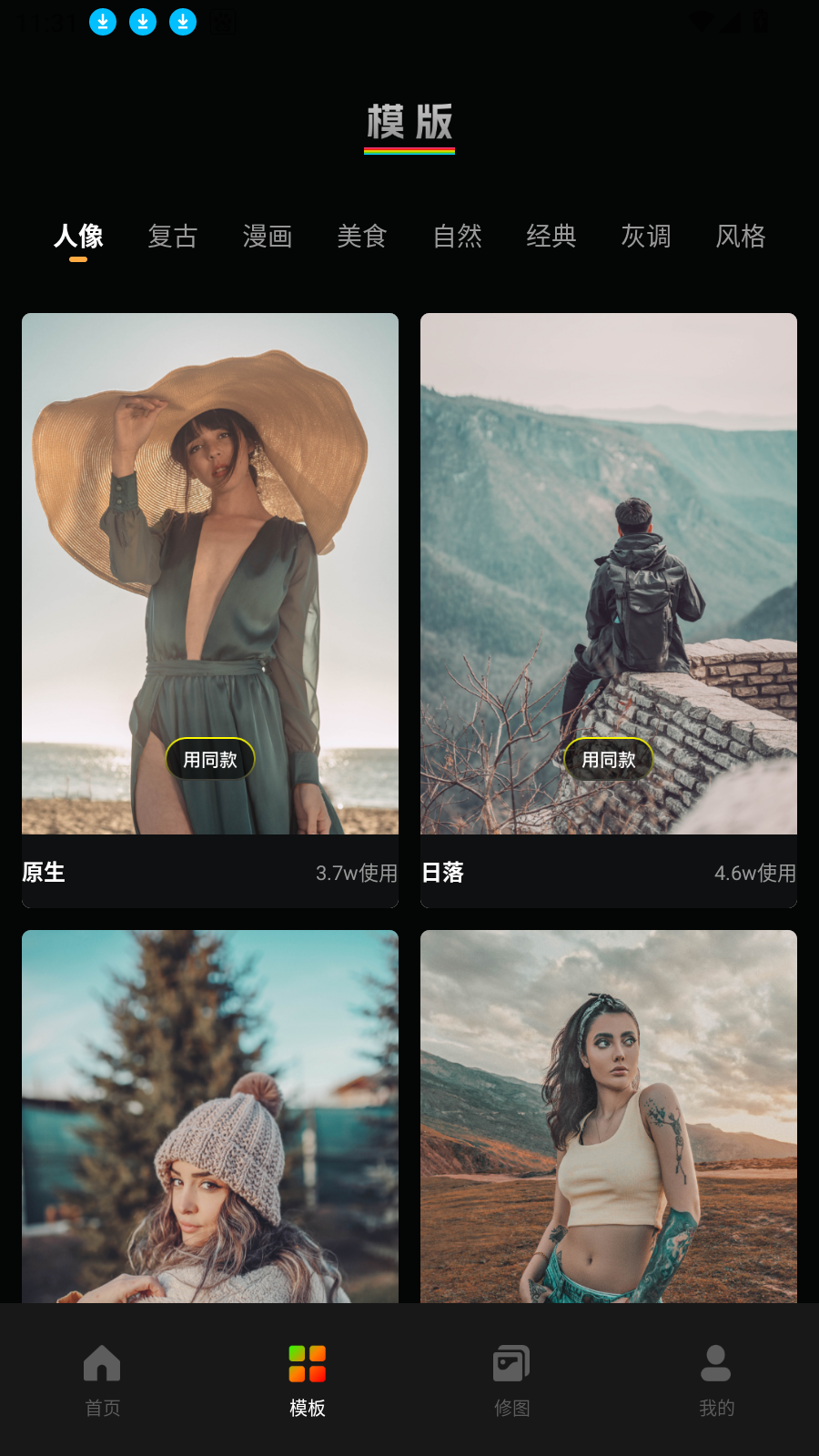The height and width of the screenshot is (1456, 819).
Task: Tap 用同款 on the 原生 template
Action: [210, 759]
